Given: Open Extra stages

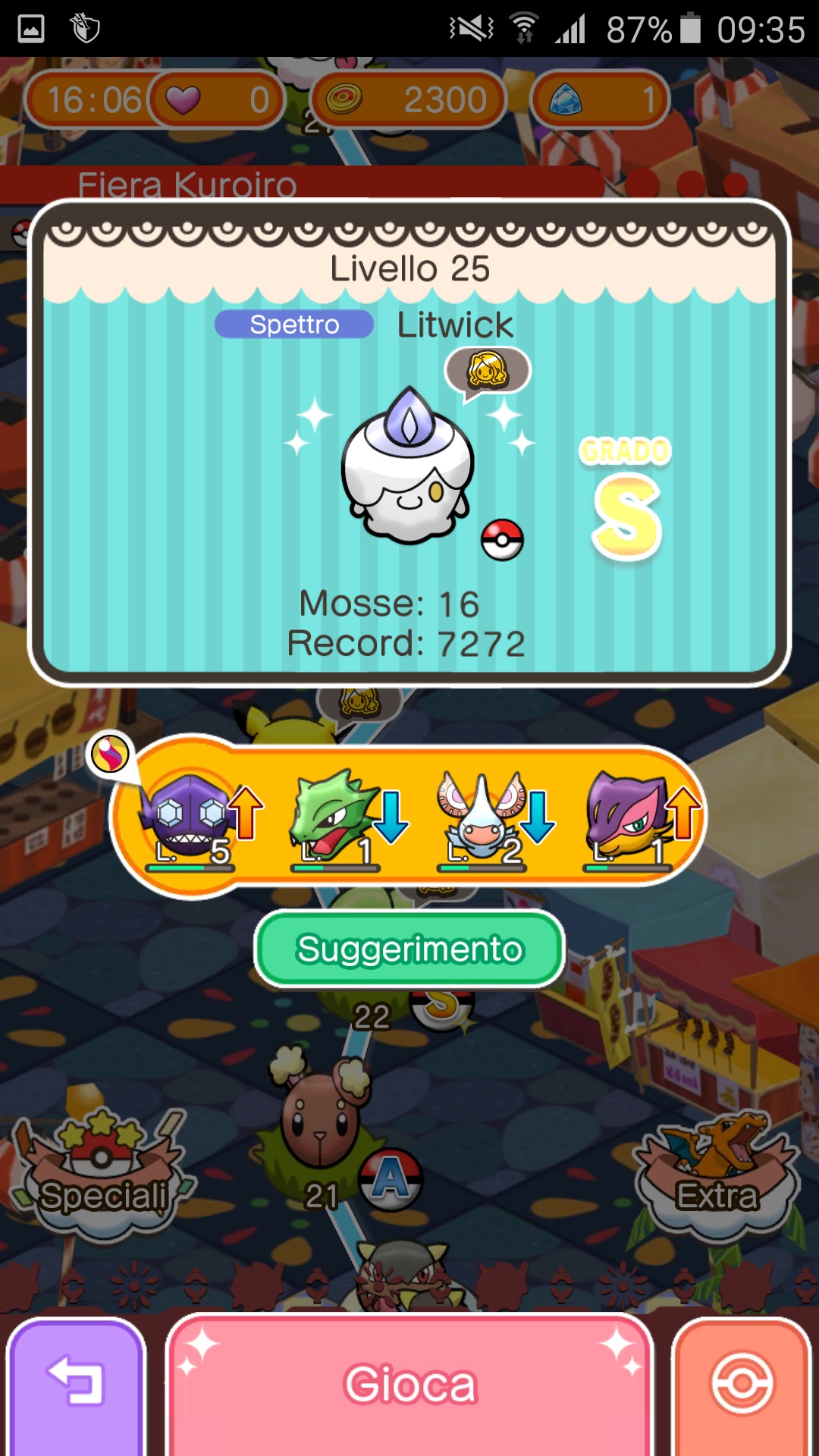Looking at the screenshot, I should 717,1175.
